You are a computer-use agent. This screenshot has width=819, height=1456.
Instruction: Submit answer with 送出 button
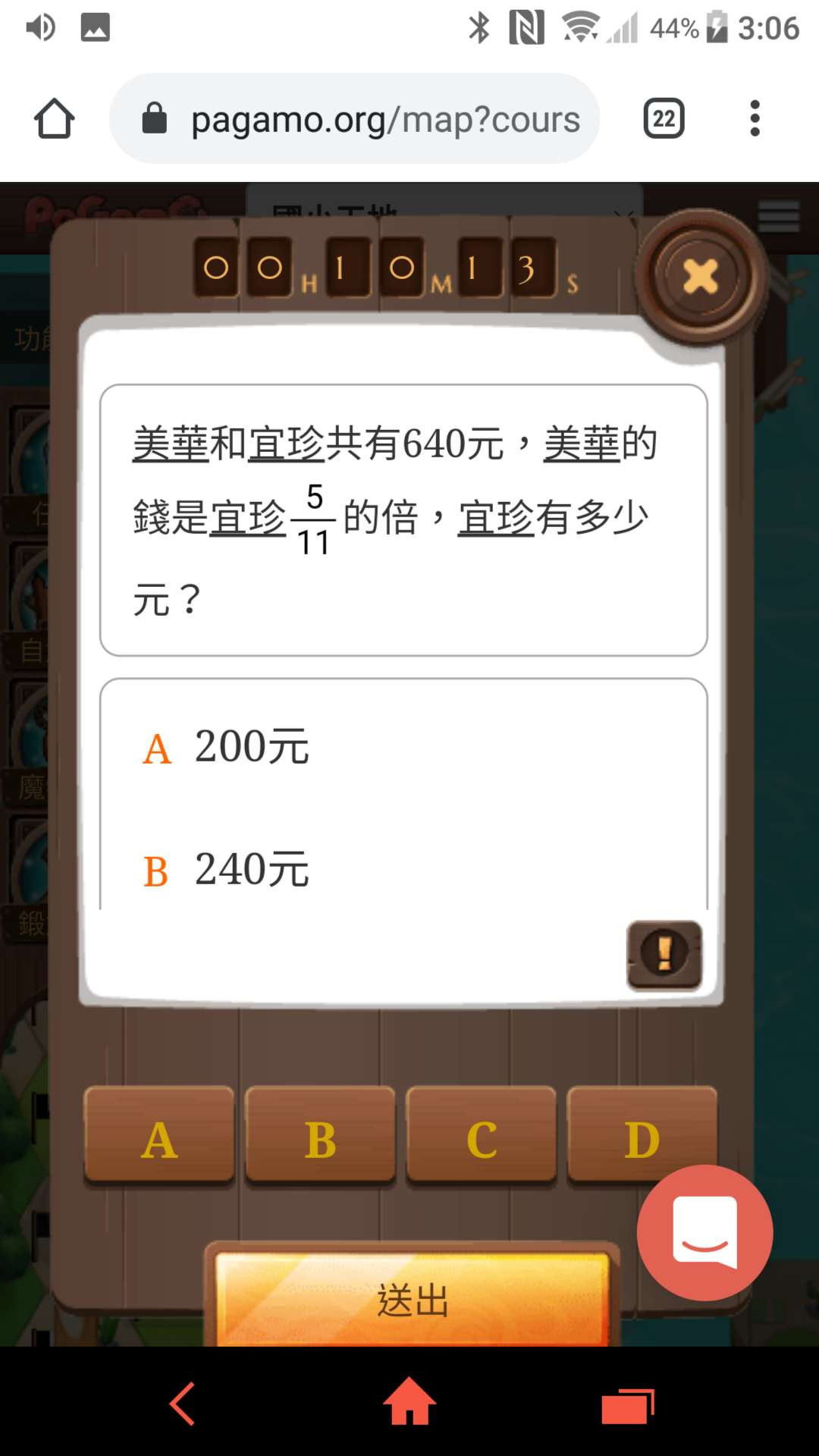pos(413,1298)
